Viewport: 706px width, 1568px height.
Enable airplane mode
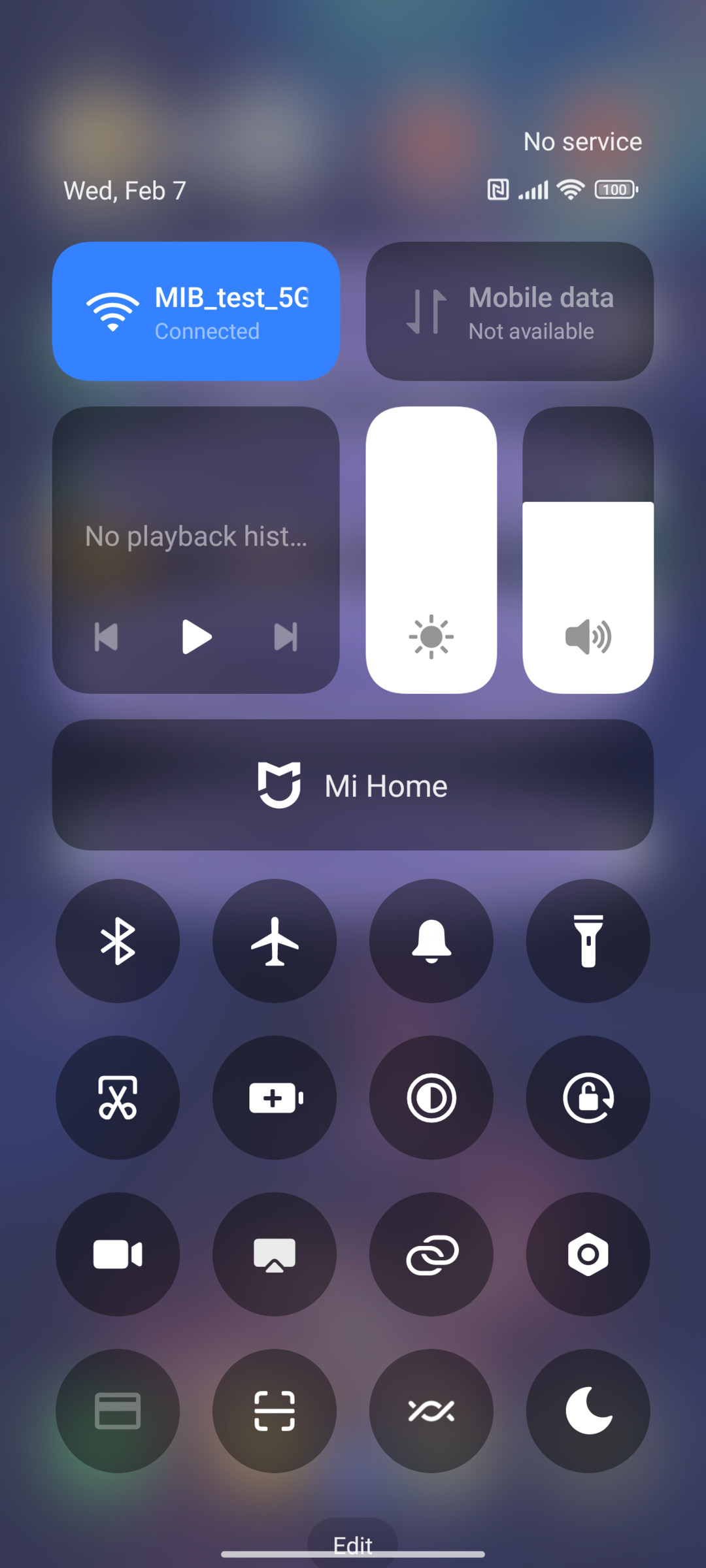275,941
